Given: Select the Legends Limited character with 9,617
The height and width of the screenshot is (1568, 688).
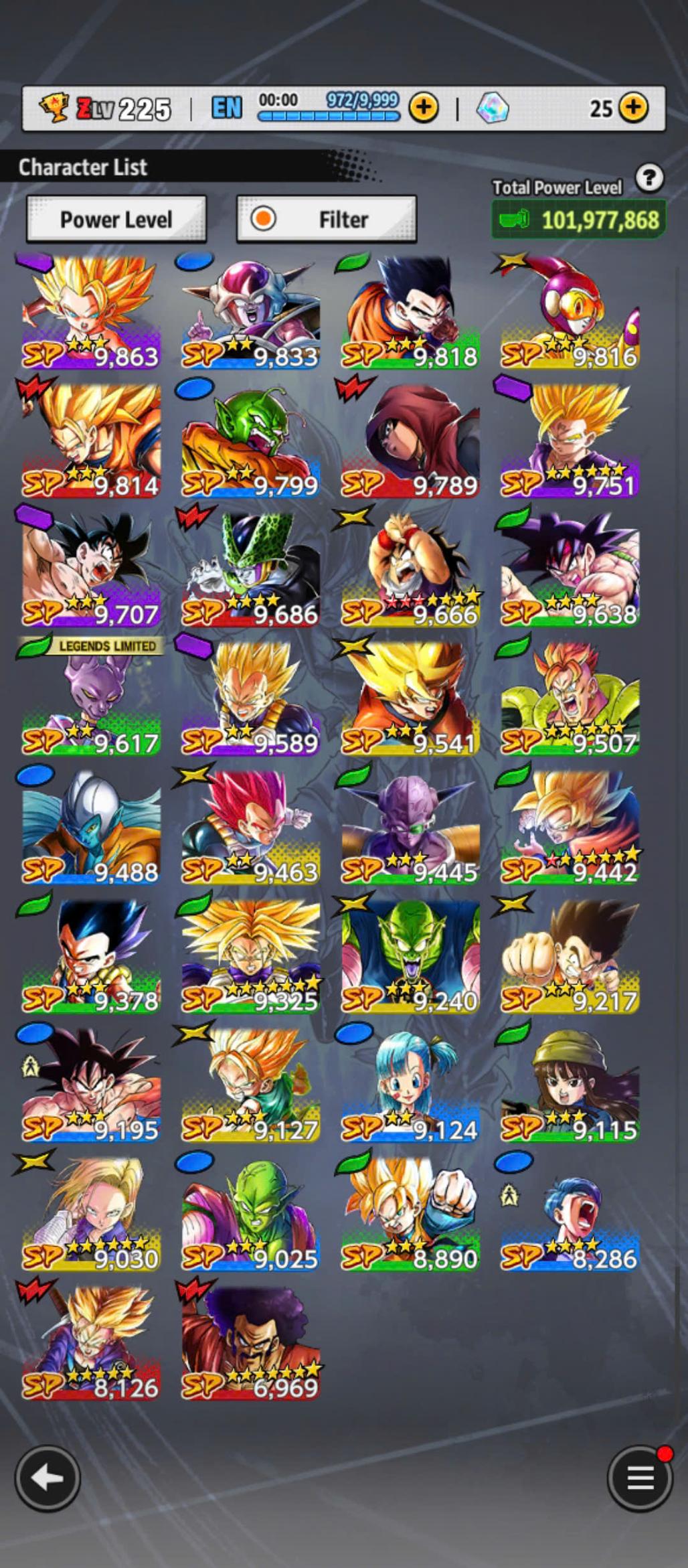Looking at the screenshot, I should click(91, 699).
